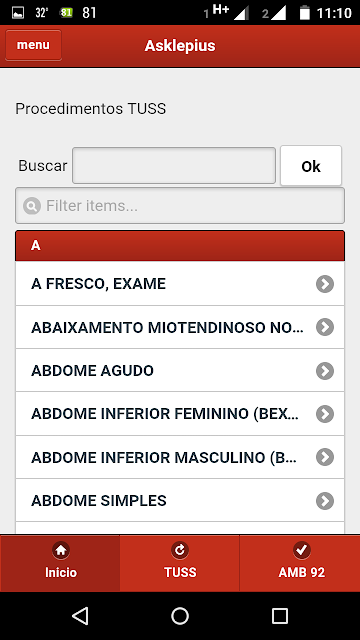The height and width of the screenshot is (640, 360).
Task: Open ABDOME INFERIOR FEMININO item
Action: (x=180, y=414)
